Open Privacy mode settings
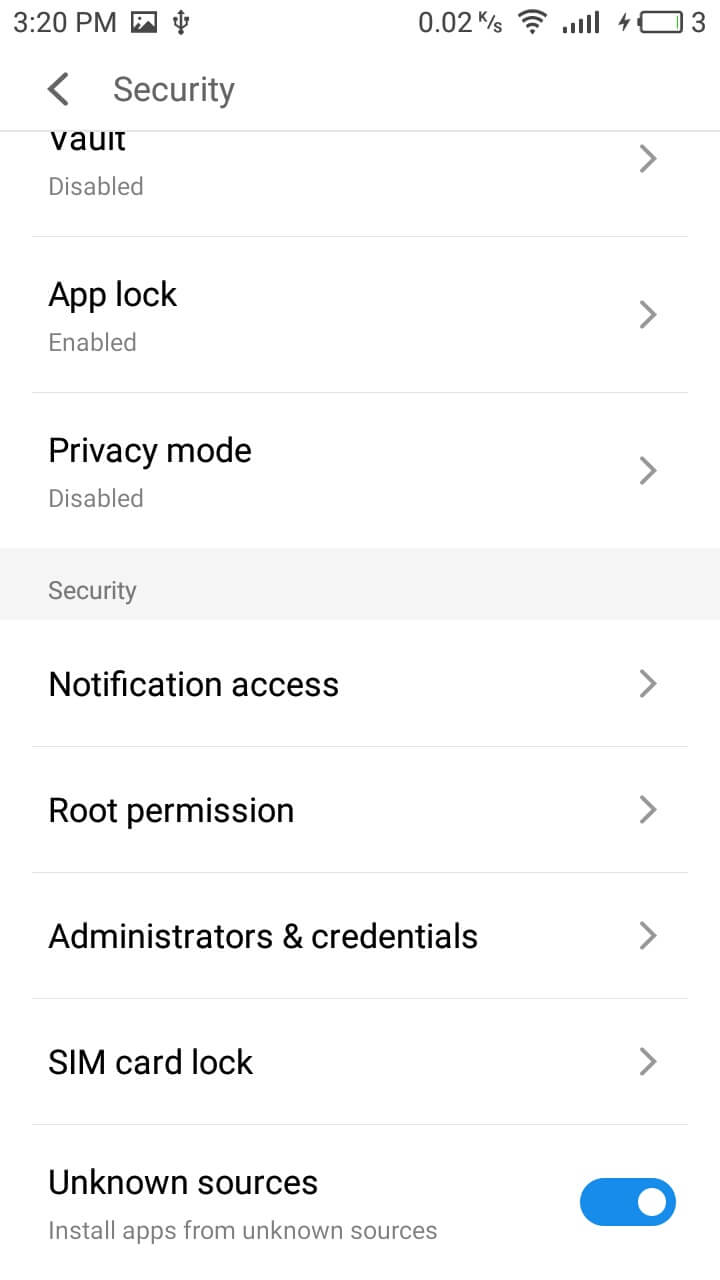The height and width of the screenshot is (1280, 720). [360, 471]
